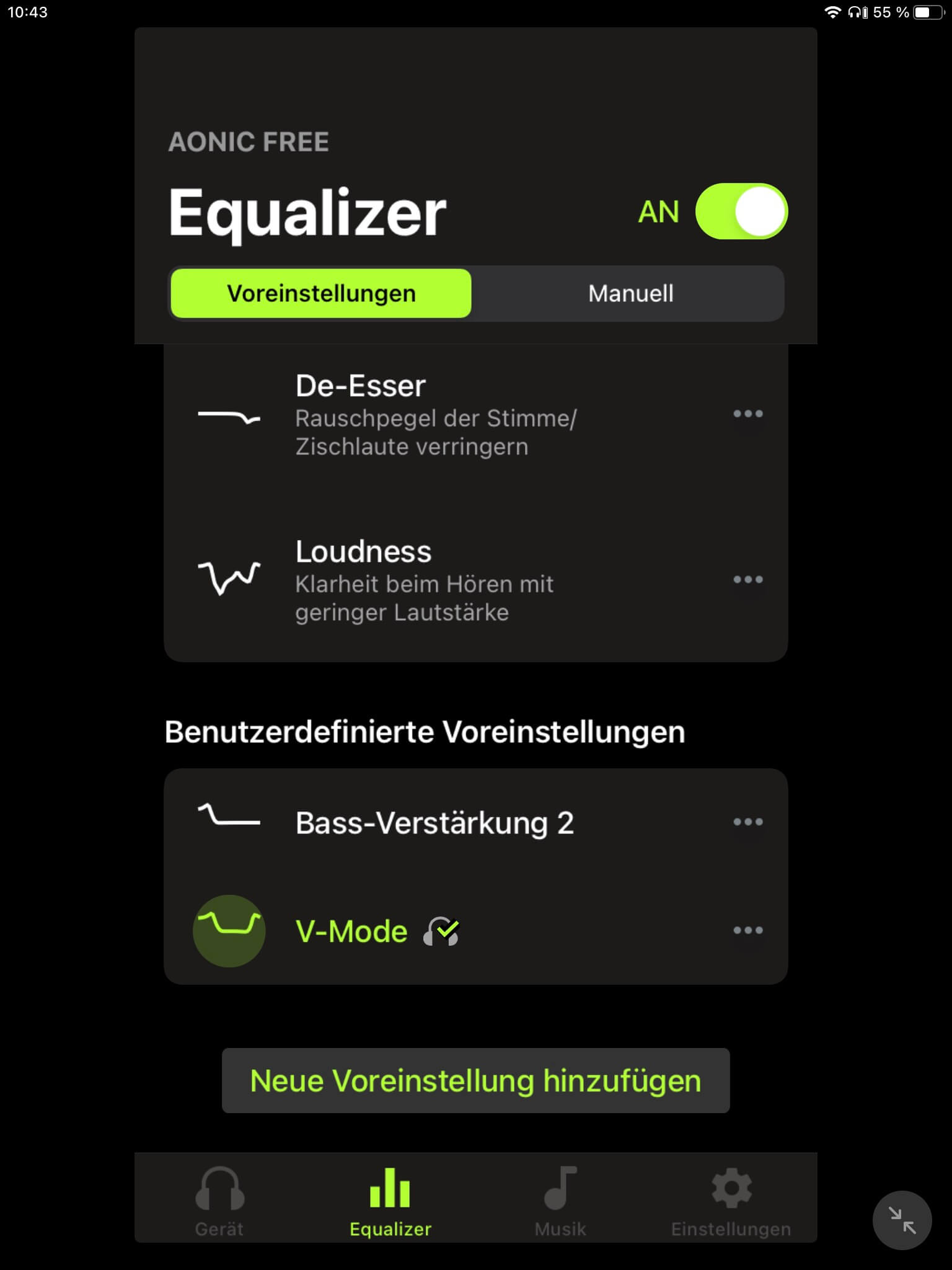The height and width of the screenshot is (1270, 952).
Task: Switch to the Musik tab
Action: click(x=560, y=1201)
